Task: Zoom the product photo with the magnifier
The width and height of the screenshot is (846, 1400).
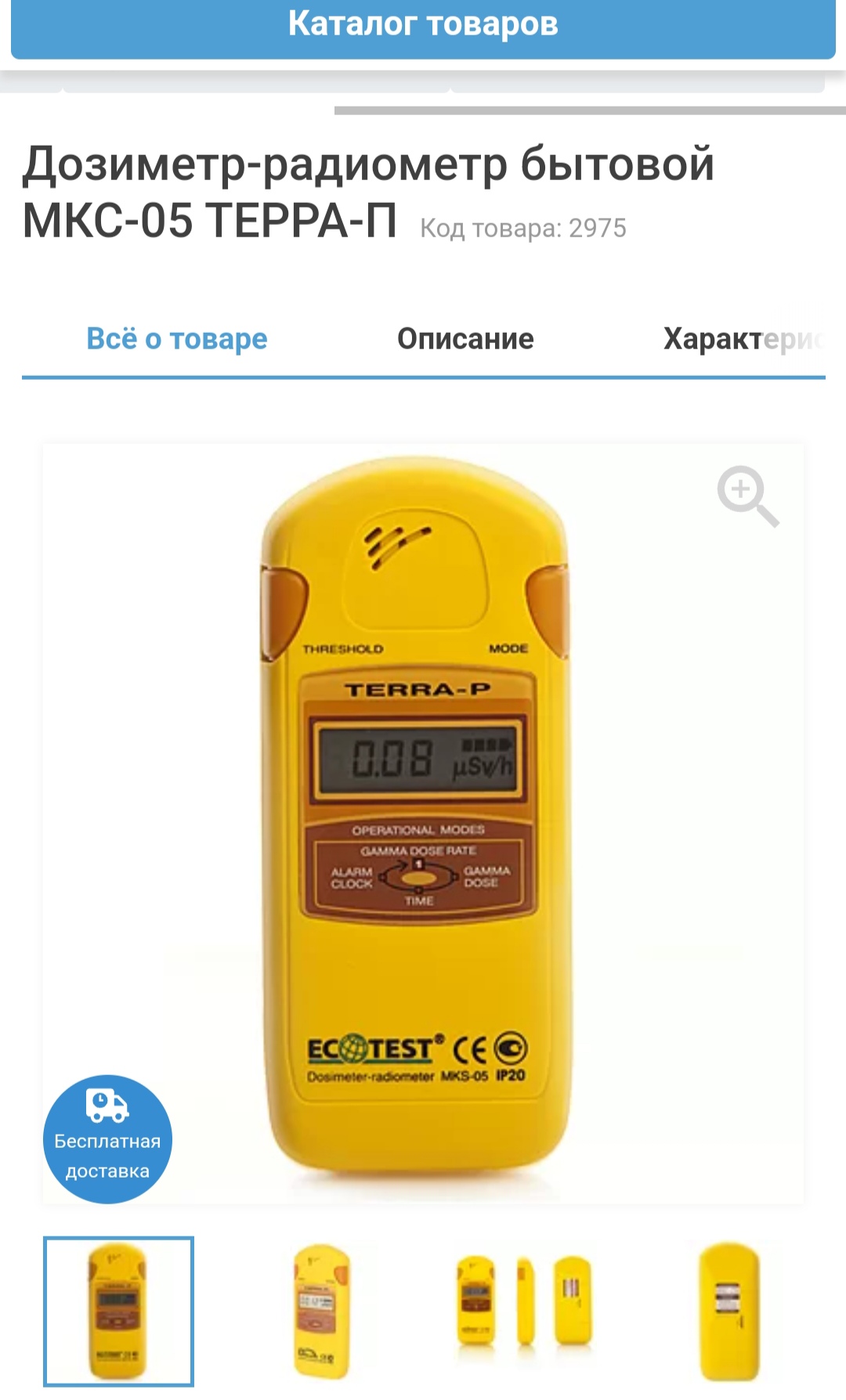Action: [747, 496]
